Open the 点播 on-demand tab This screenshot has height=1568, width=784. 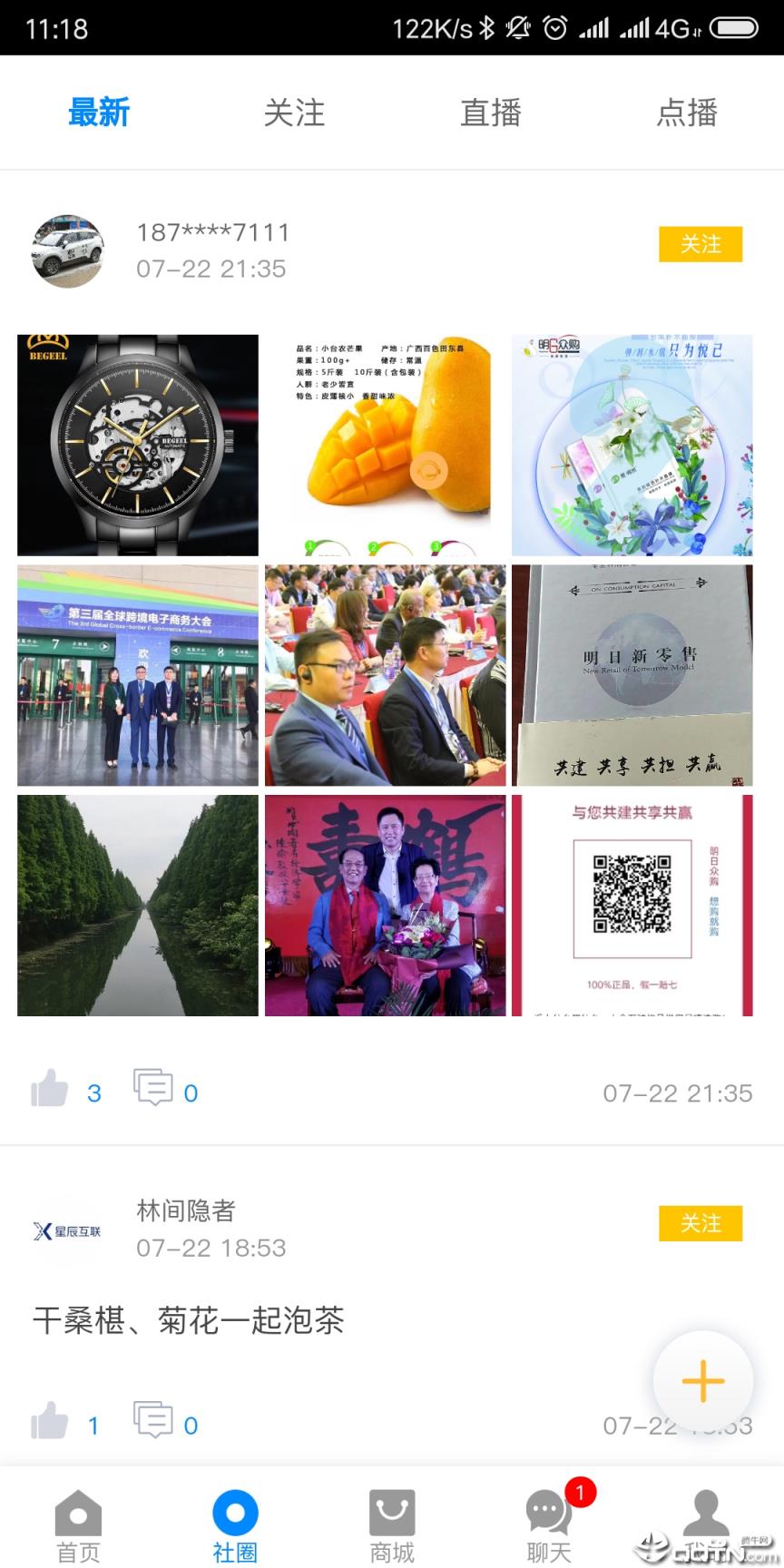[x=688, y=113]
